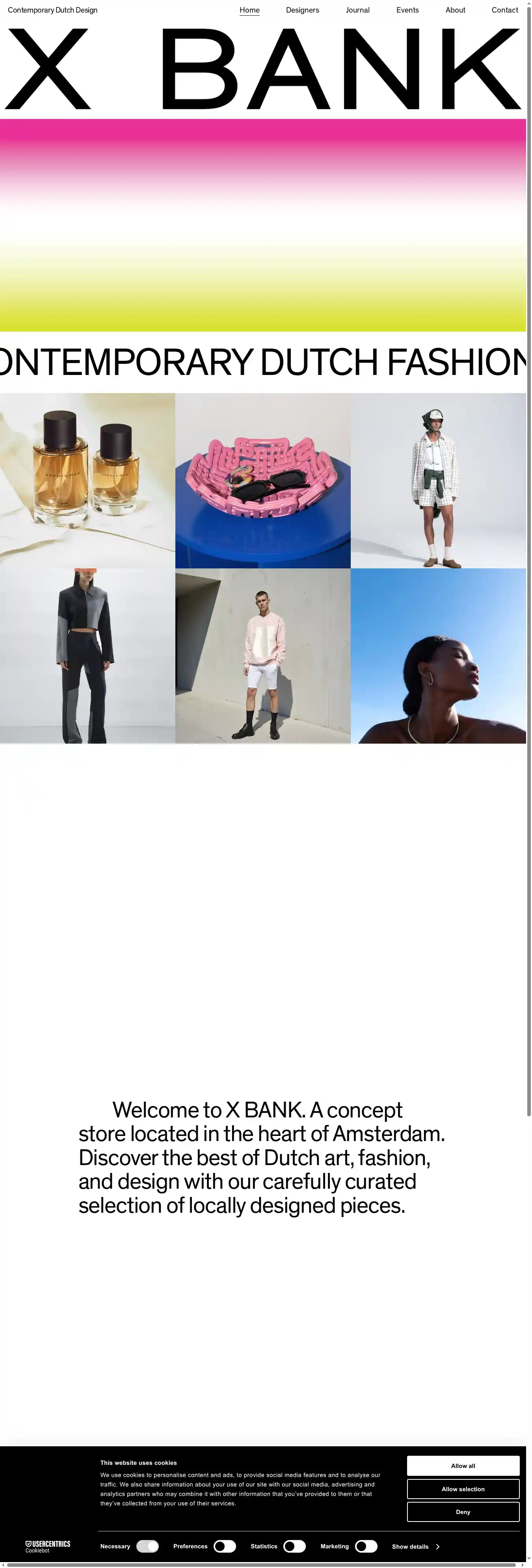This screenshot has height=1568, width=532.
Task: Open the woman with hoop earring tile
Action: coord(438,655)
